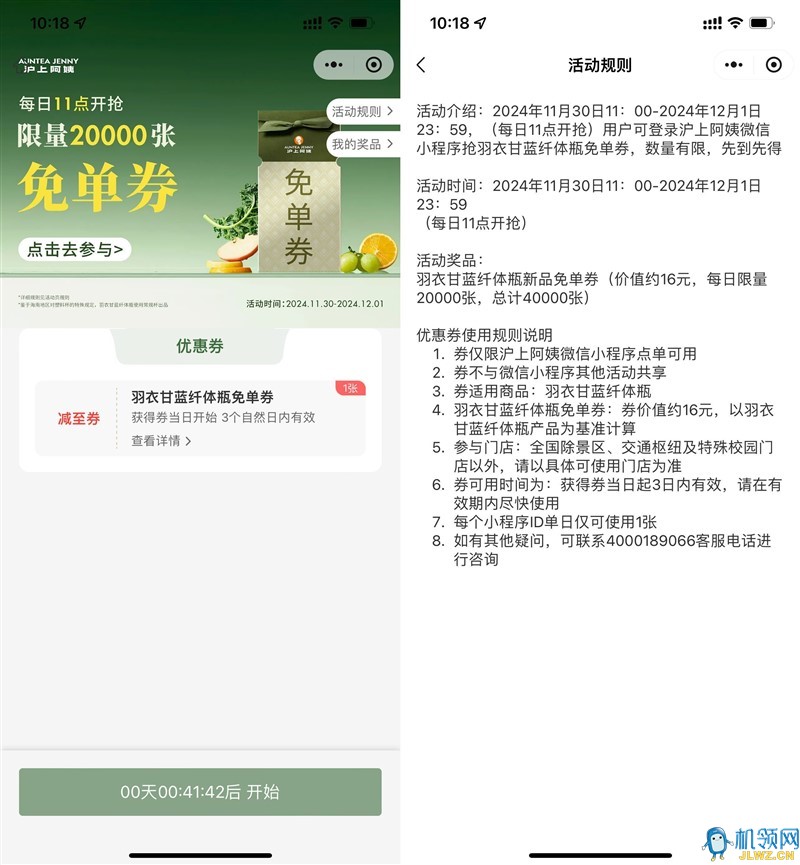Open the three-dot menu above the 免单券 banner
The height and width of the screenshot is (865, 800).
(x=335, y=65)
